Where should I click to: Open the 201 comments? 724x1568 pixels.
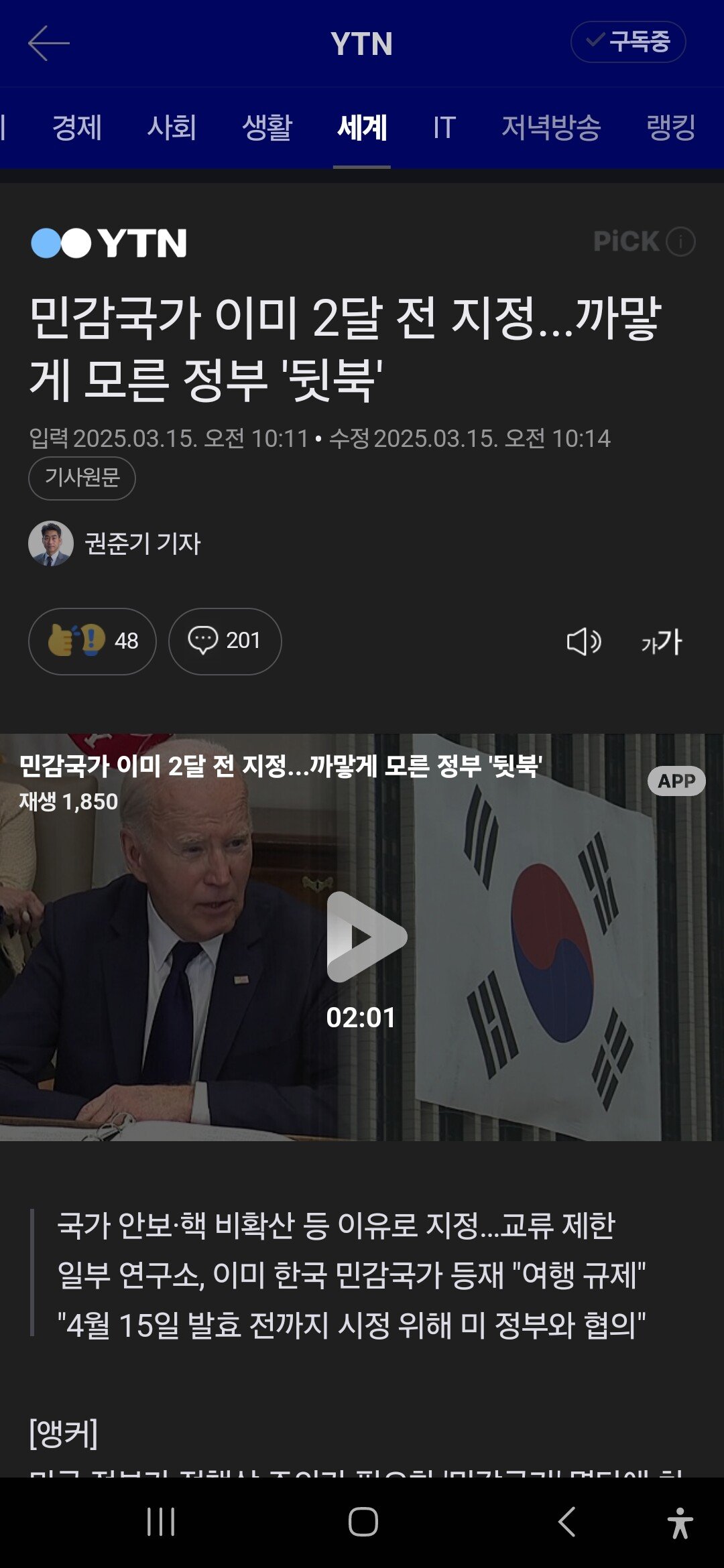pos(225,641)
